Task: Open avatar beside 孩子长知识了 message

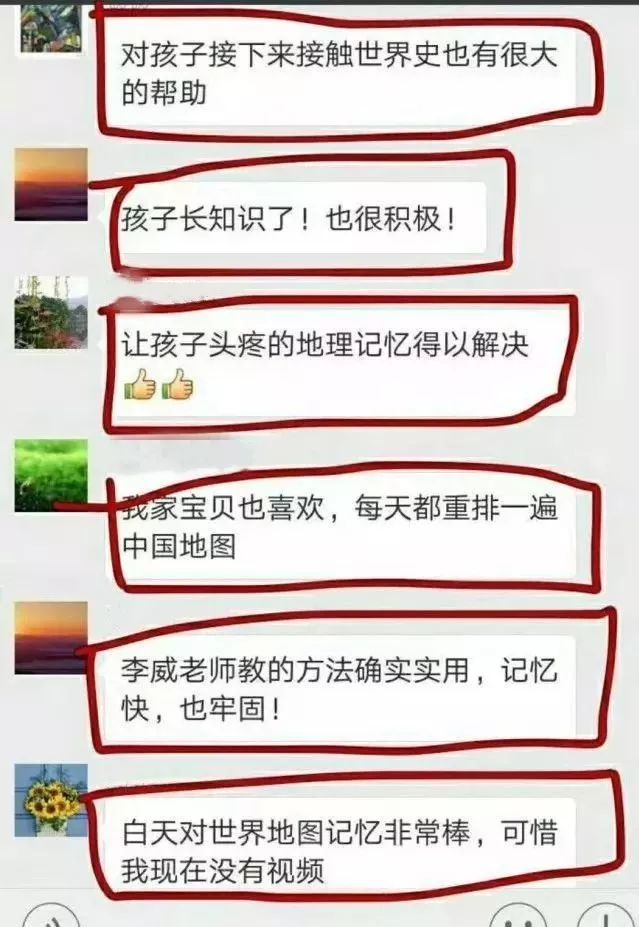Action: click(x=51, y=184)
